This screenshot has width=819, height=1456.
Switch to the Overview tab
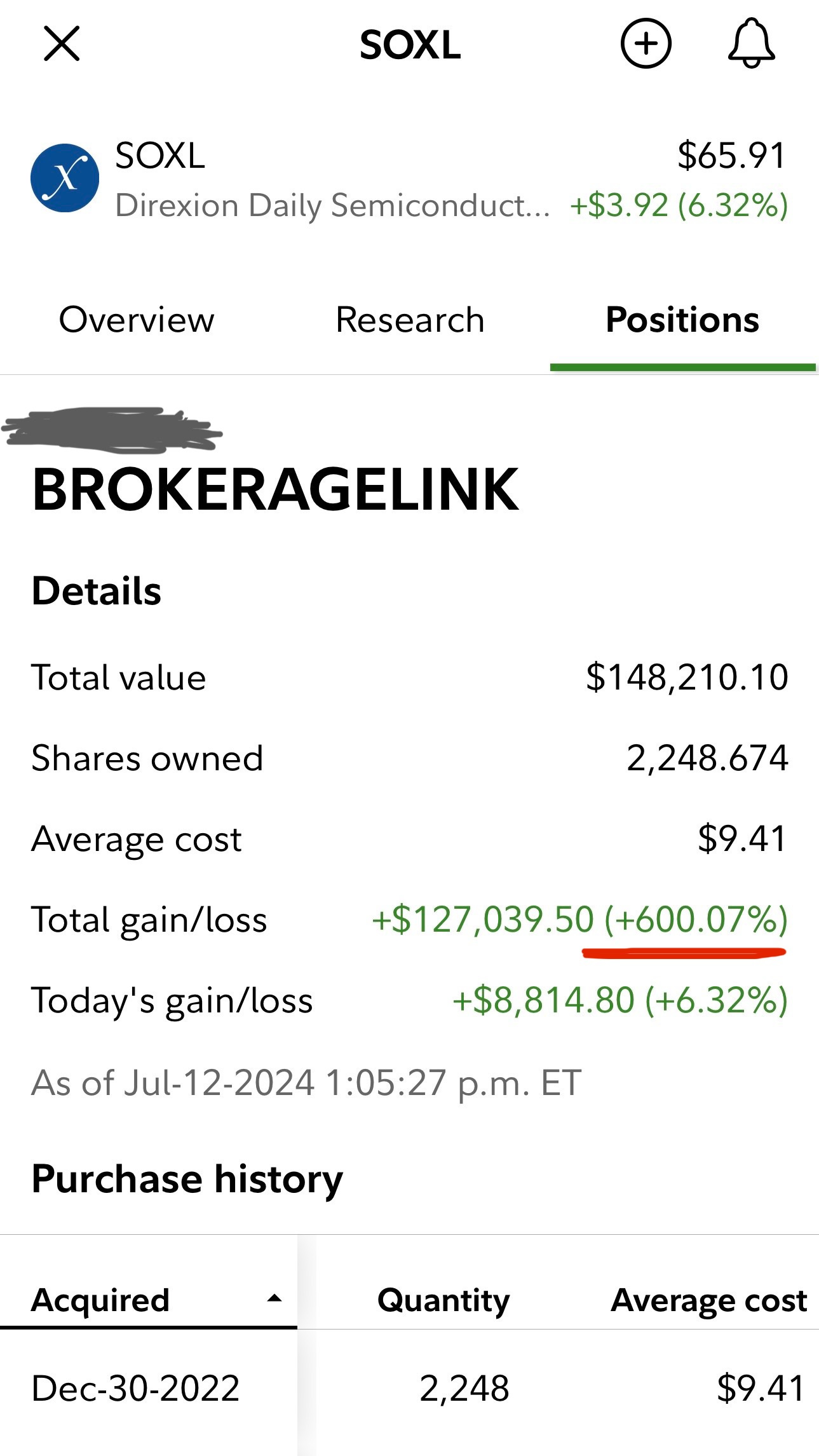click(x=137, y=319)
